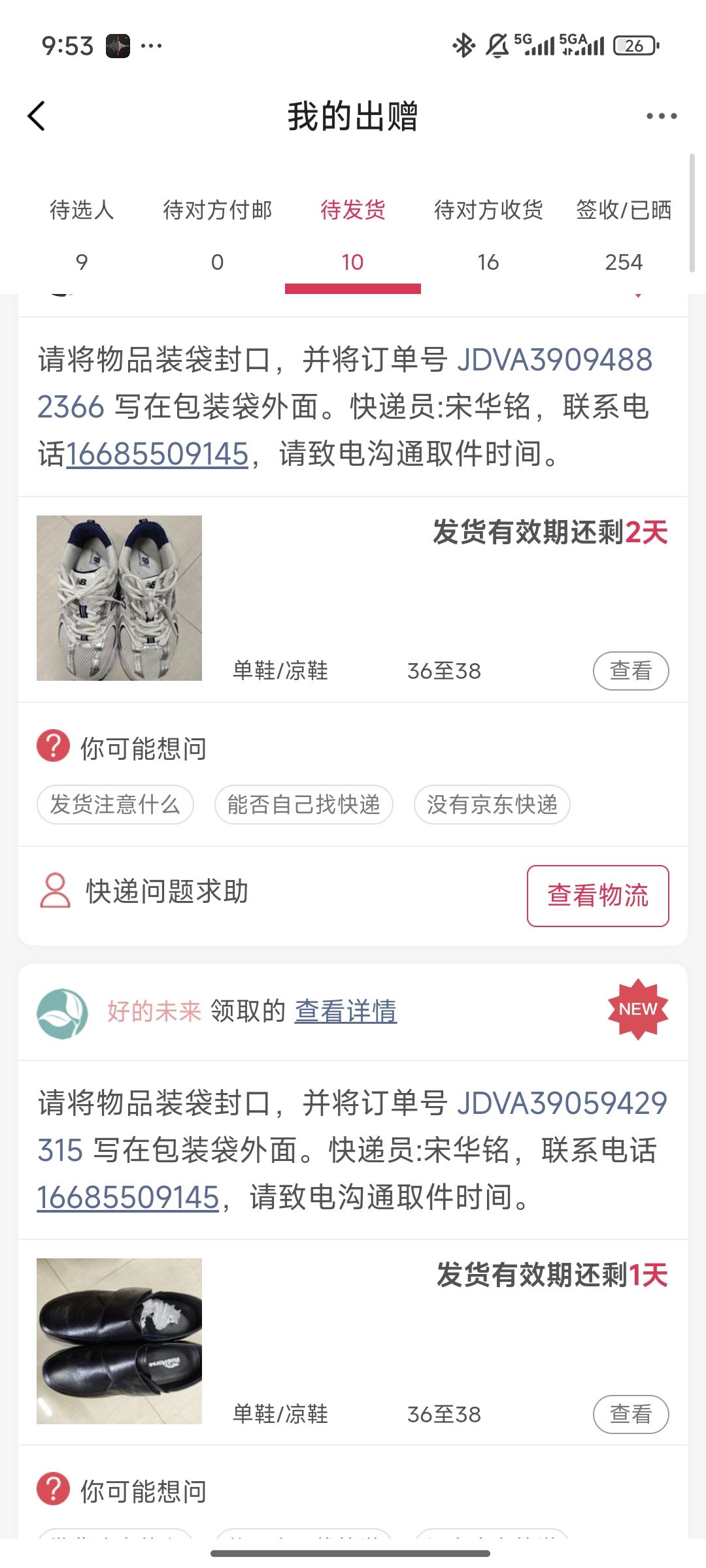
Task: Tap the 查看物流 button
Action: point(597,896)
